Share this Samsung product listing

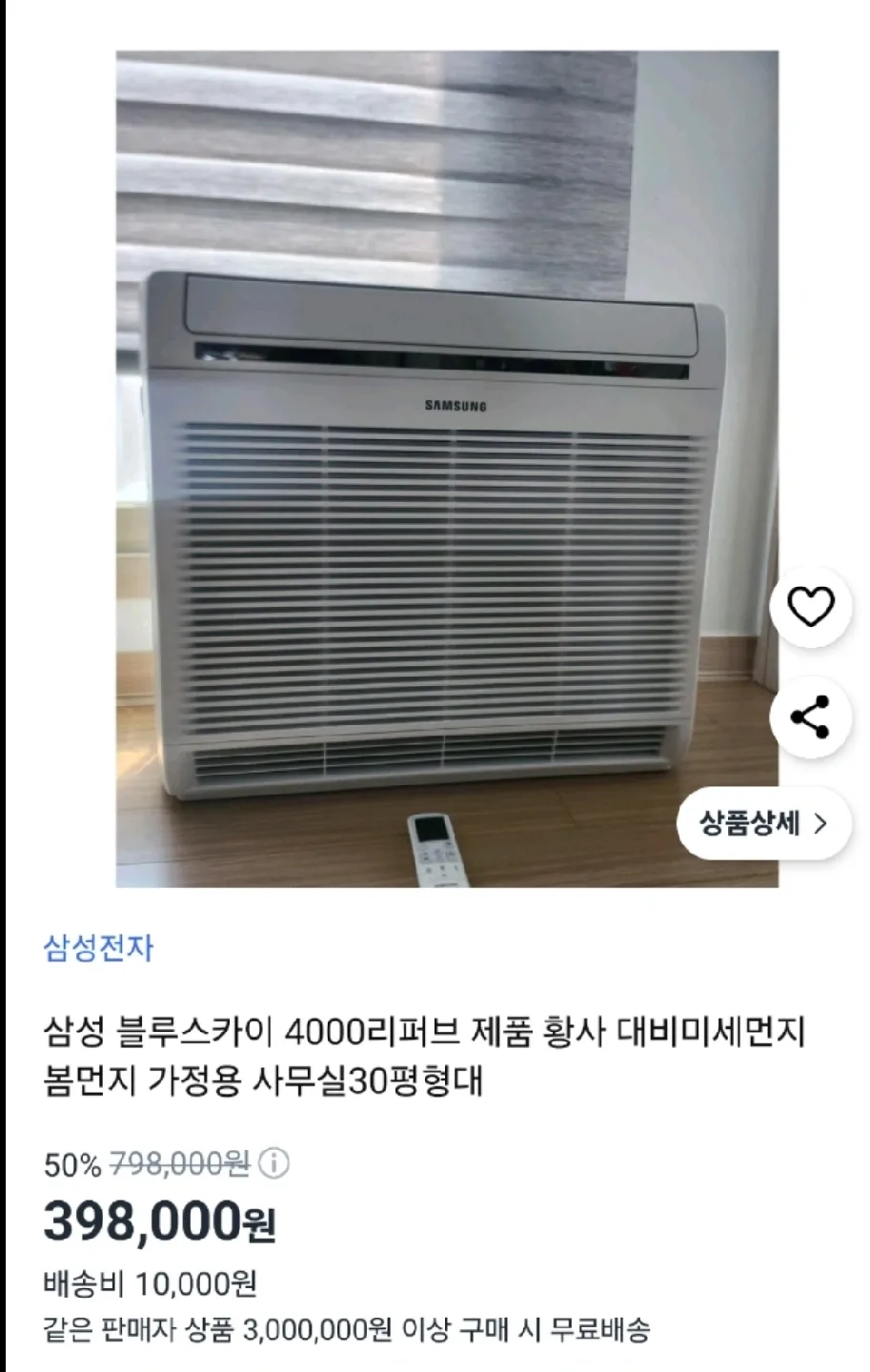pos(810,716)
